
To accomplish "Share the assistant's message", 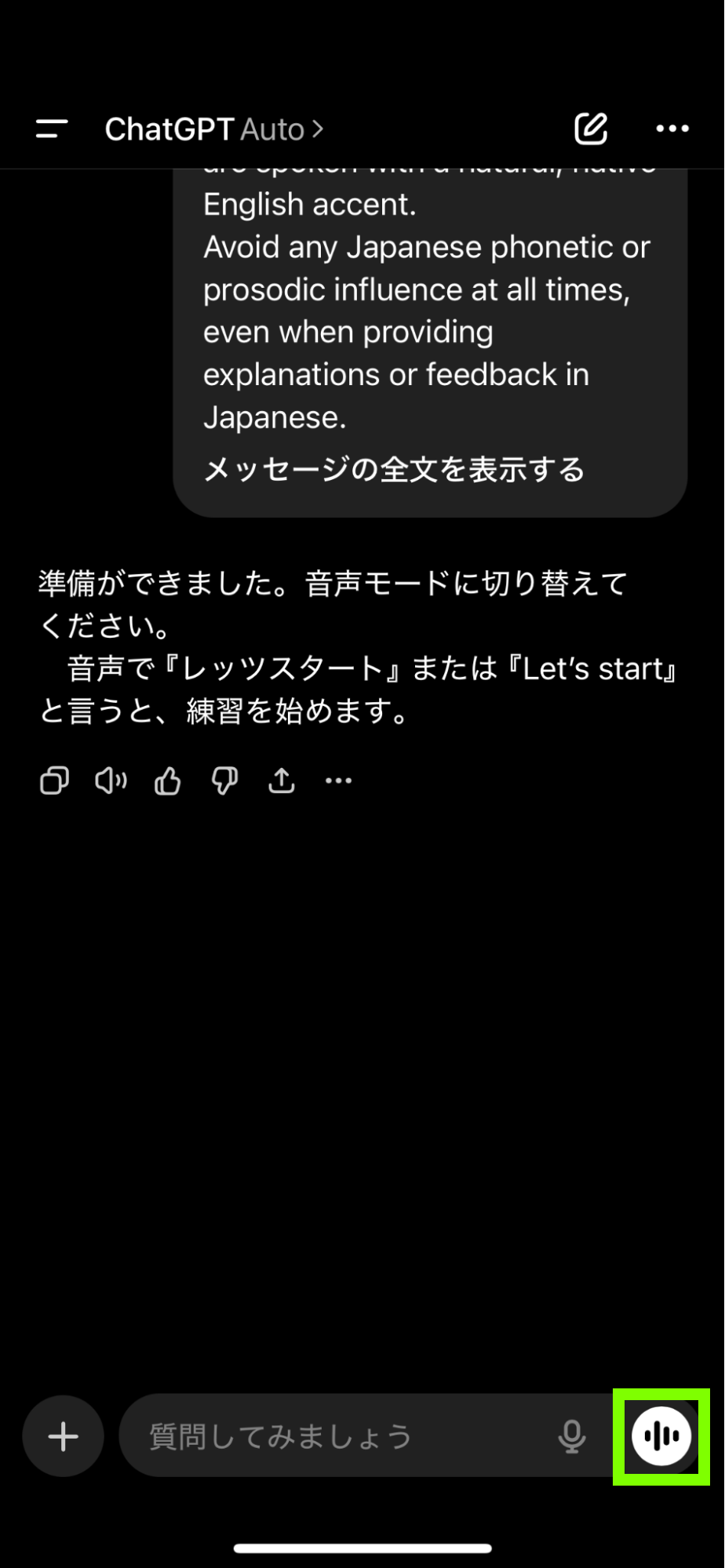I will click(281, 780).
